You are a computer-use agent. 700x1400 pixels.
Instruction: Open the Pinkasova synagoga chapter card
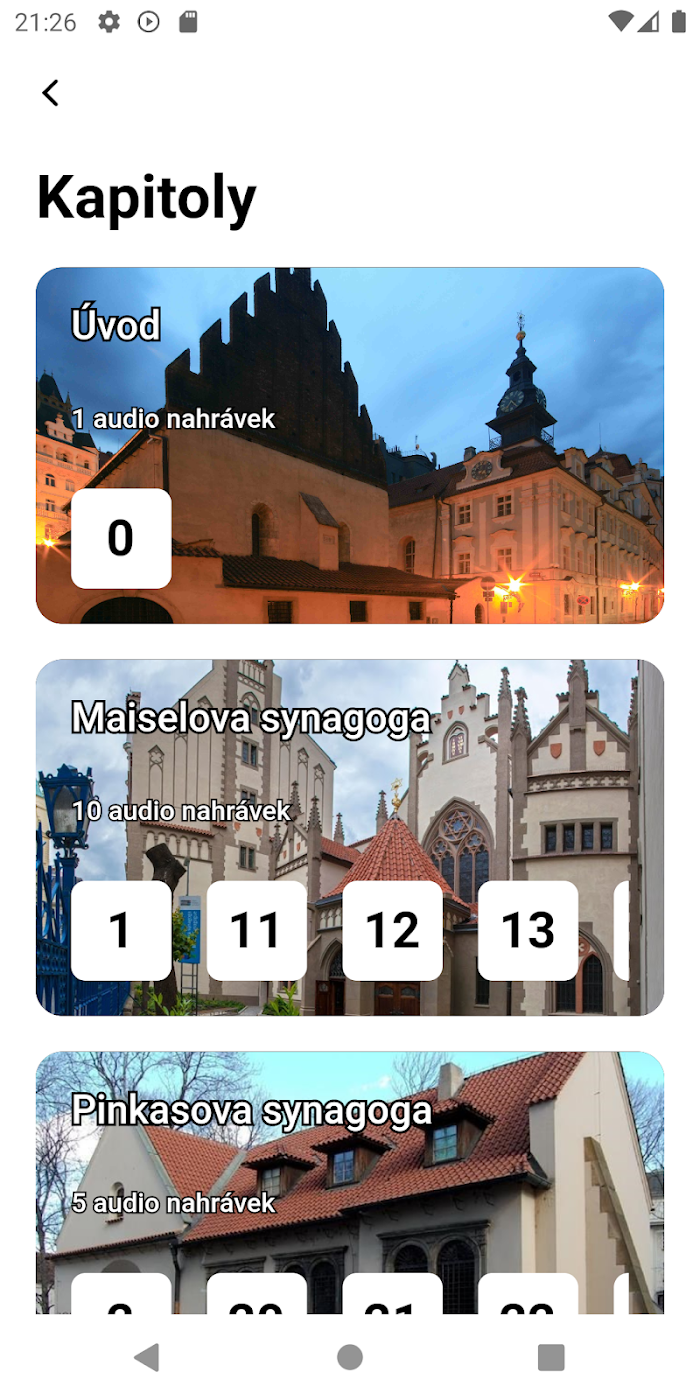click(350, 1182)
